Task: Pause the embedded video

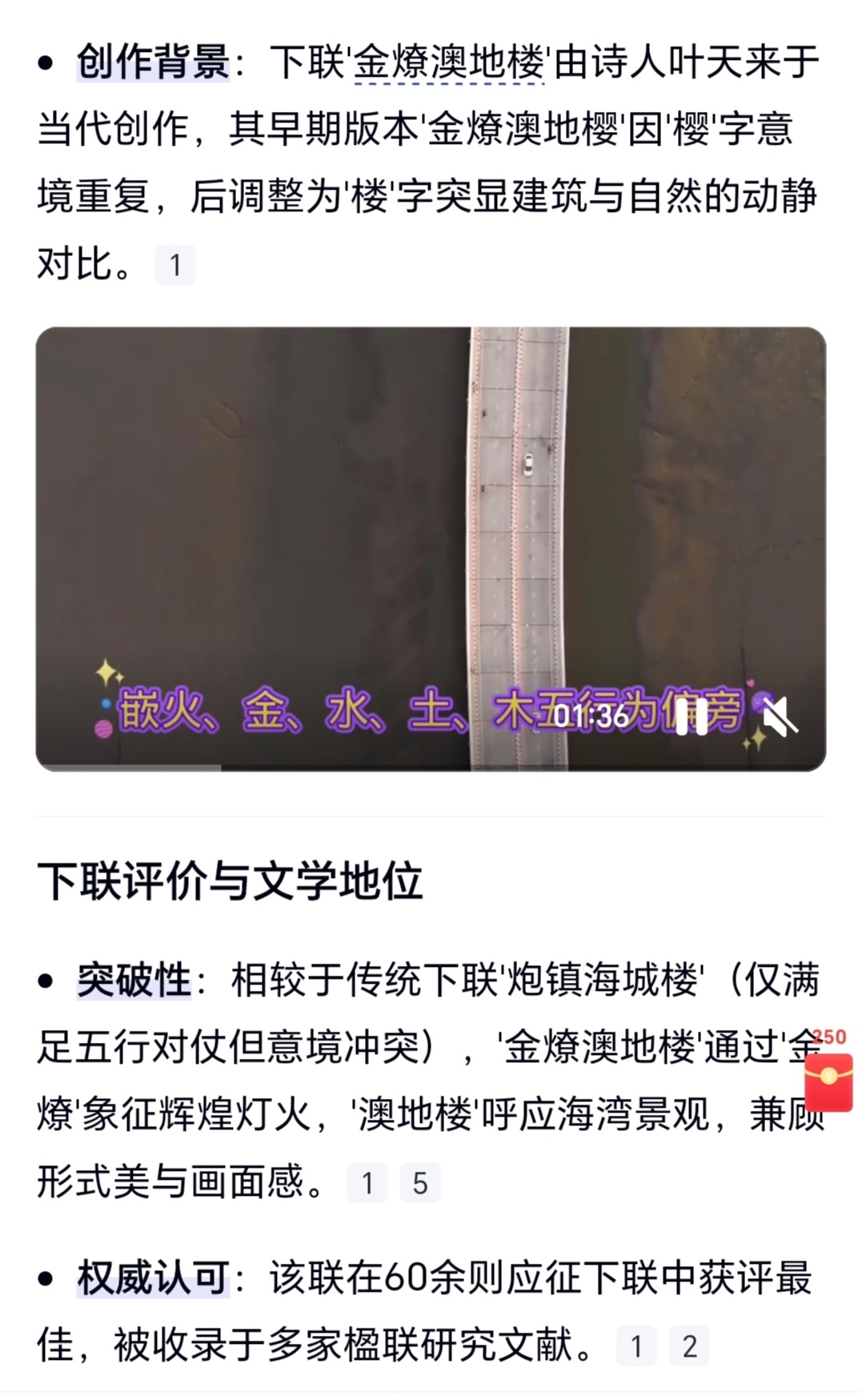Action: 691,716
